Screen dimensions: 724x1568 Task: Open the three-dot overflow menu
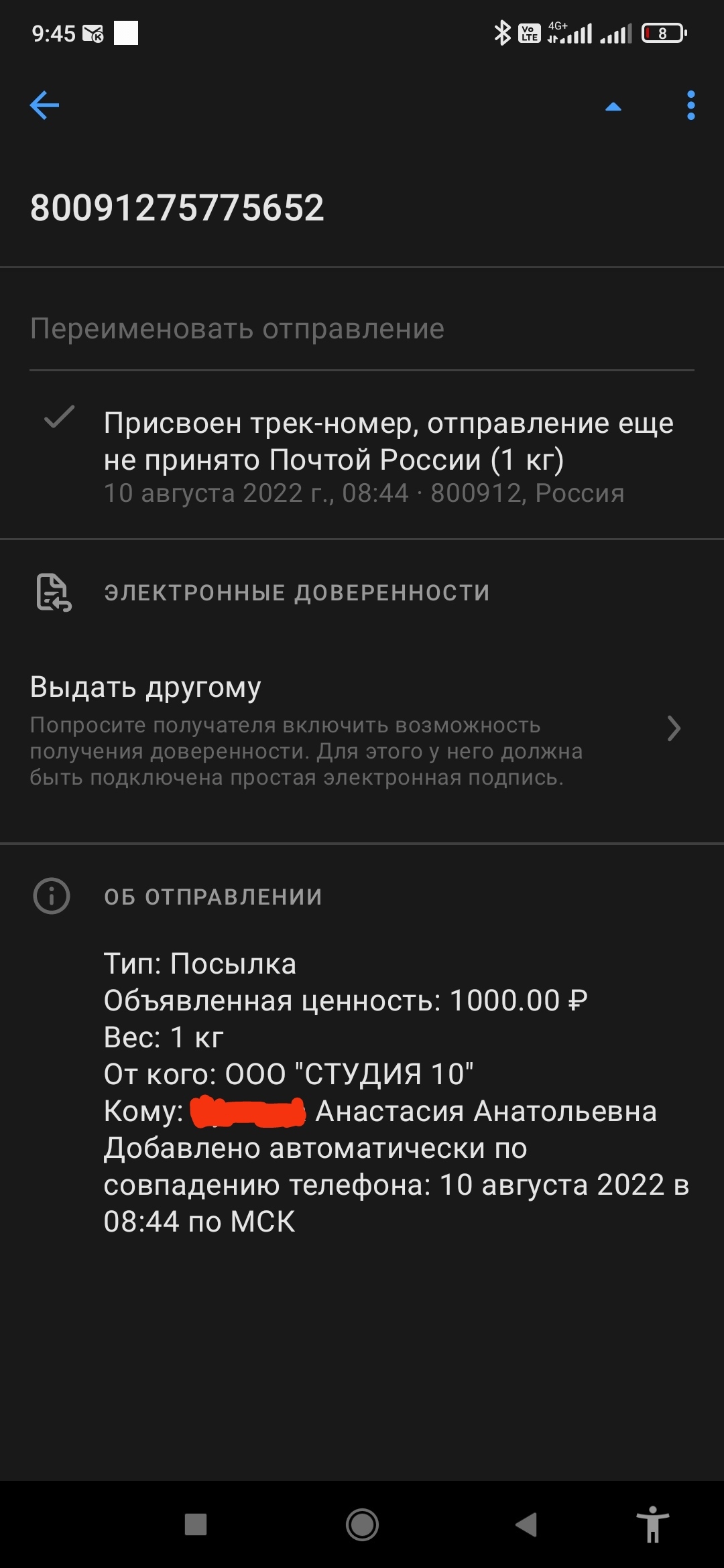click(690, 106)
